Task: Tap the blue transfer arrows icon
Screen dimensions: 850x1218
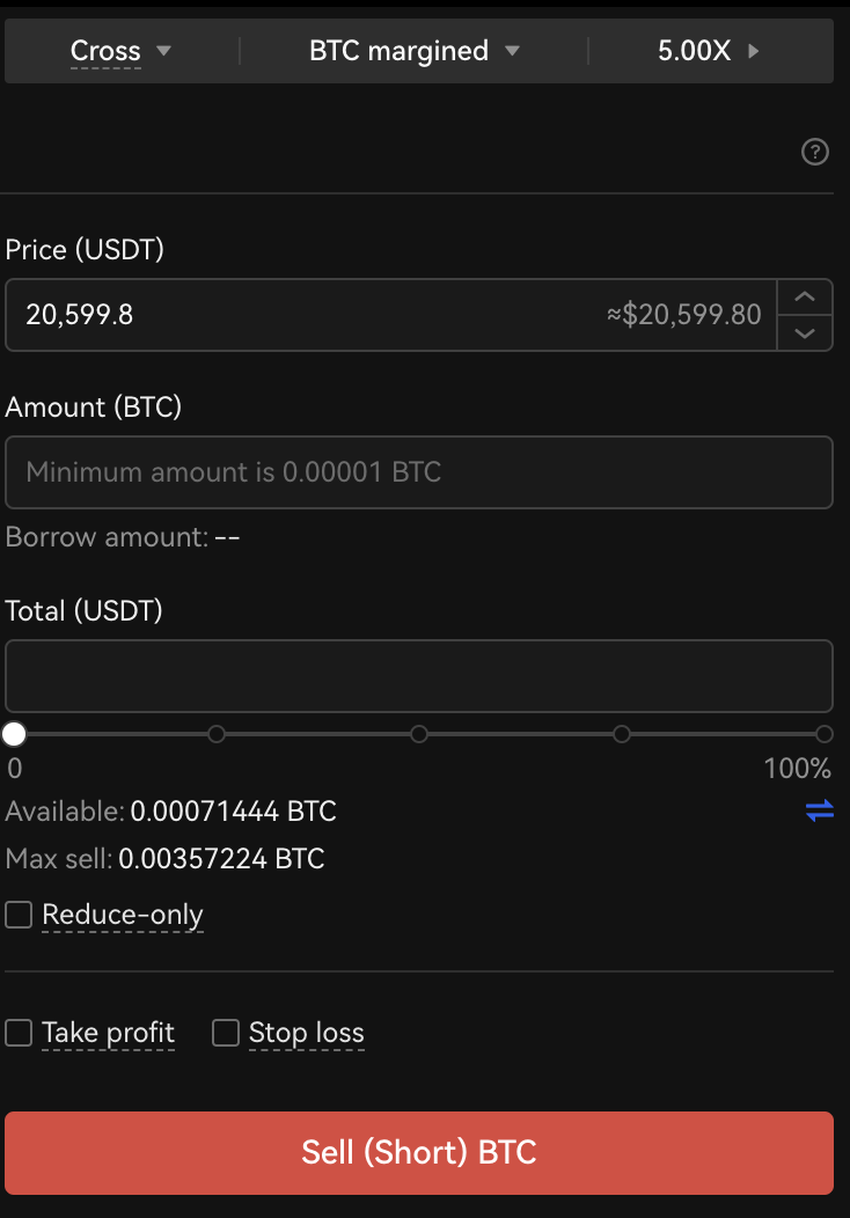Action: [x=819, y=811]
